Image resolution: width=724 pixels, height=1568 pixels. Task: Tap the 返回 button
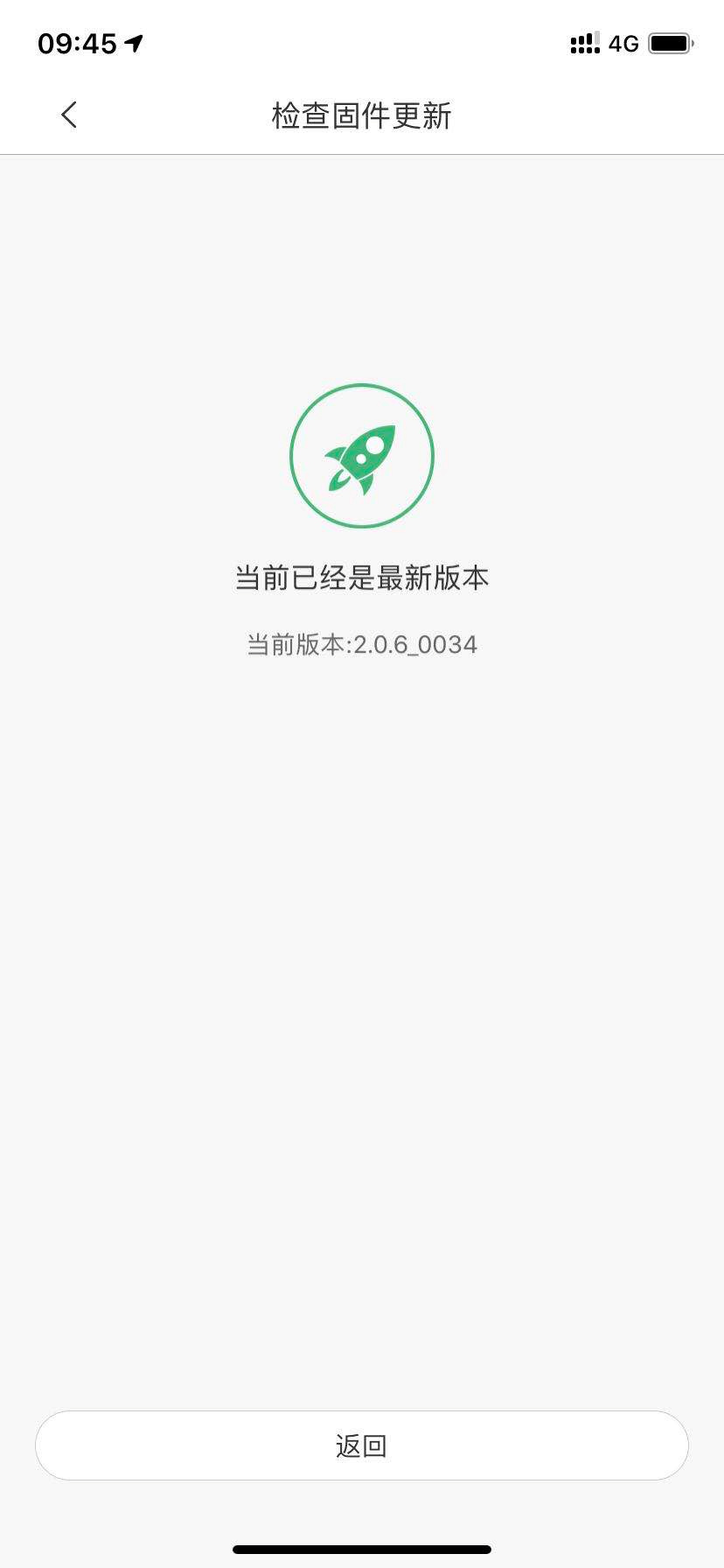tap(362, 1445)
